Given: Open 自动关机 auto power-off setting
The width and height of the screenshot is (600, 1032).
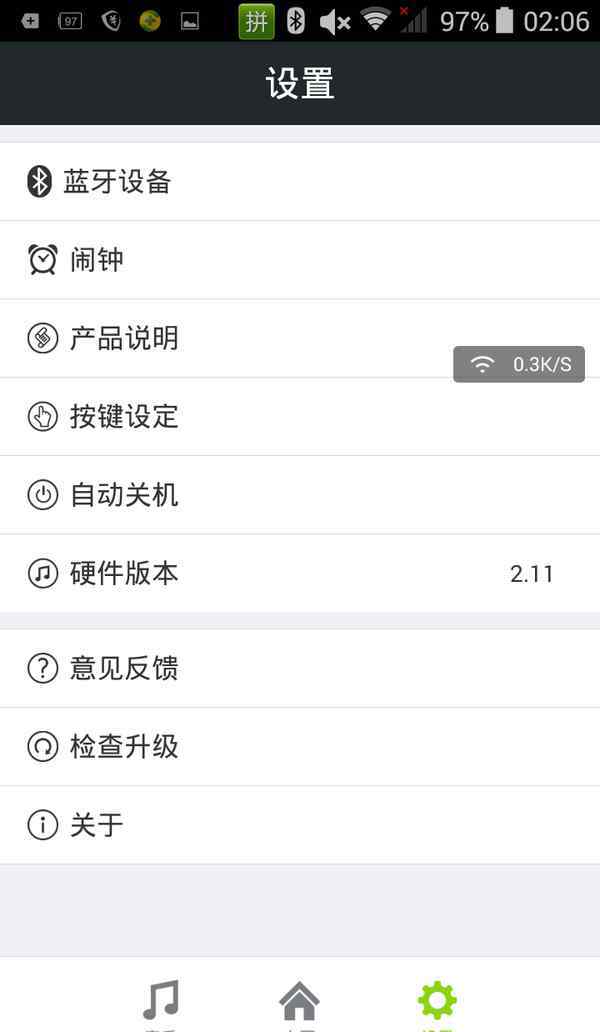Looking at the screenshot, I should pos(300,495).
